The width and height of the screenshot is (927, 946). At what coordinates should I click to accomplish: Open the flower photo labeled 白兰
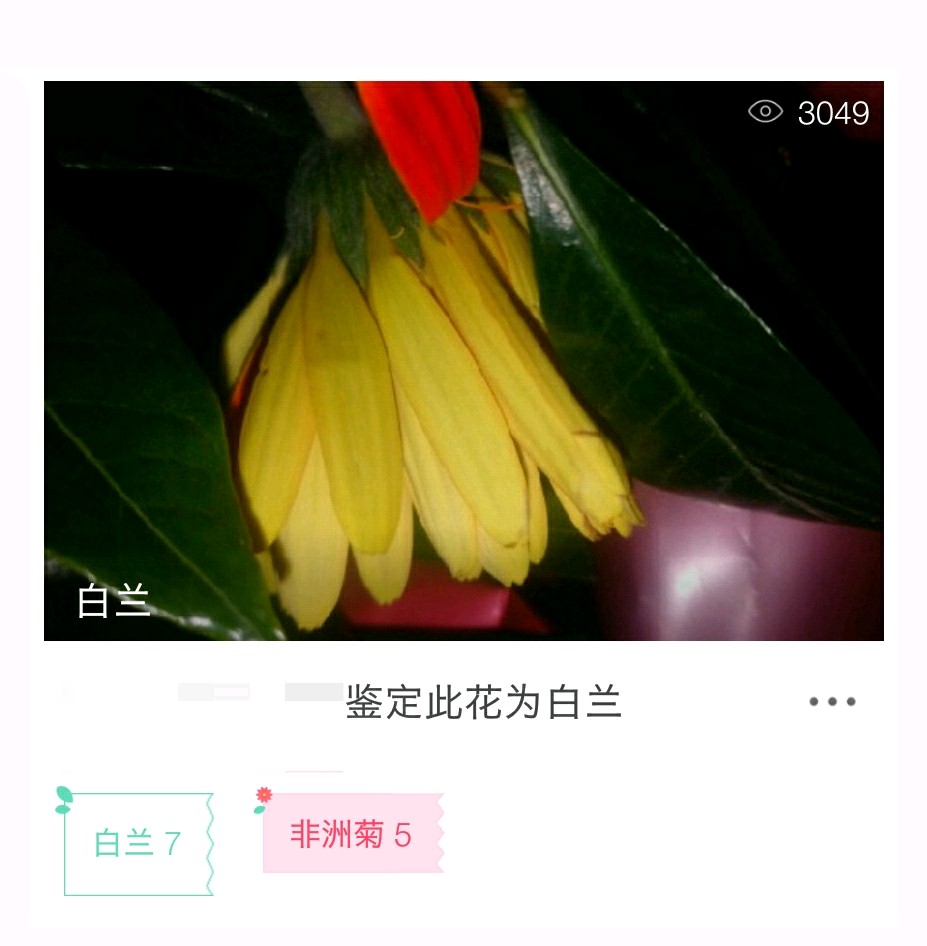click(x=463, y=360)
